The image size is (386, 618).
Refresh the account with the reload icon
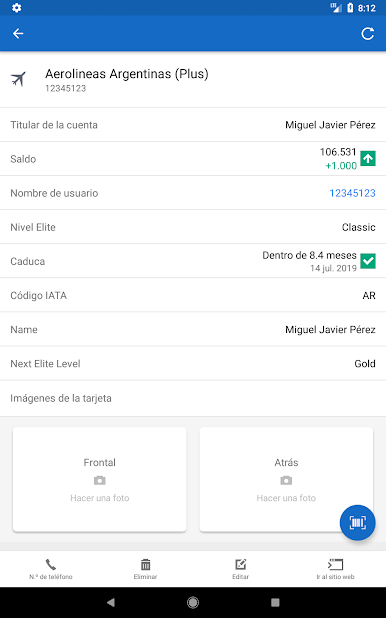click(x=367, y=34)
